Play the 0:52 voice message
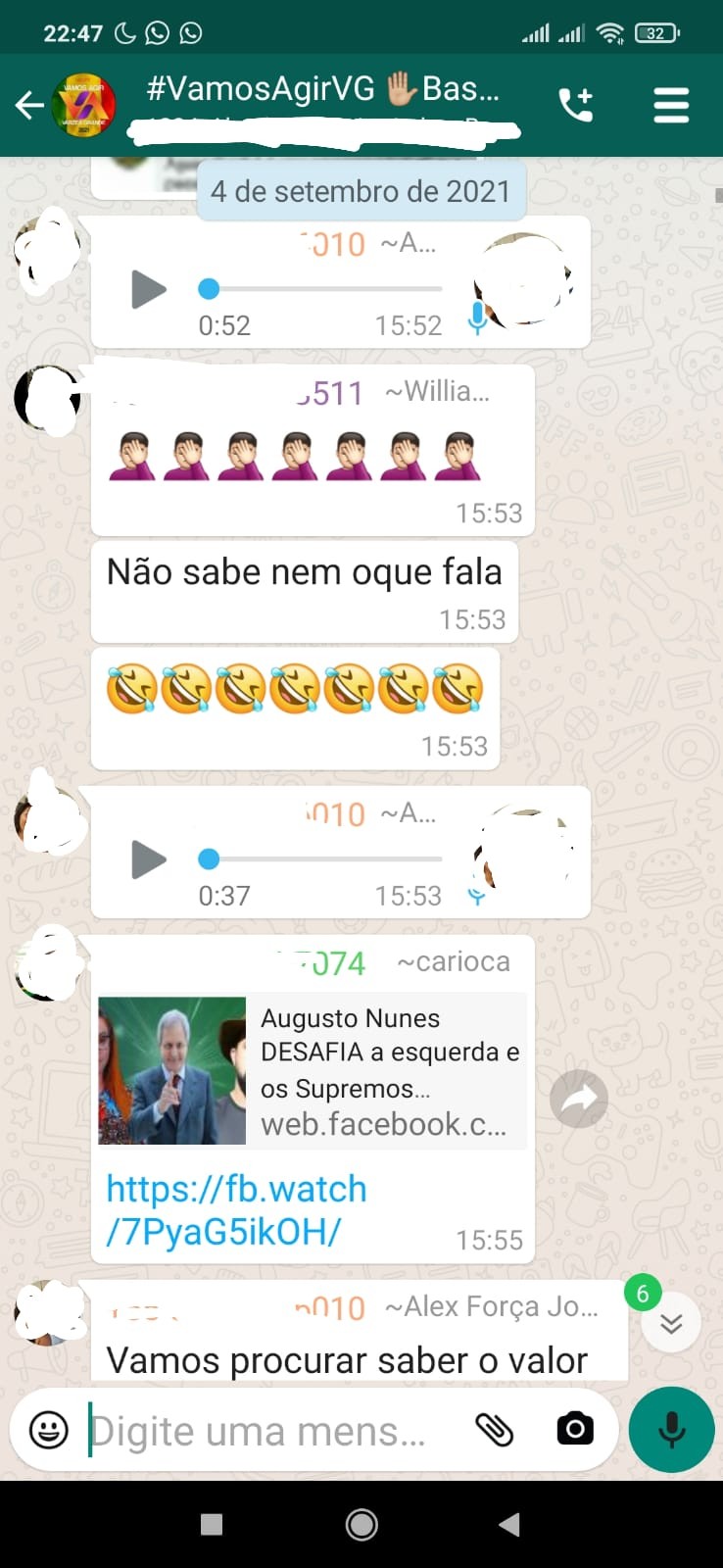This screenshot has width=723, height=1568. 148,289
